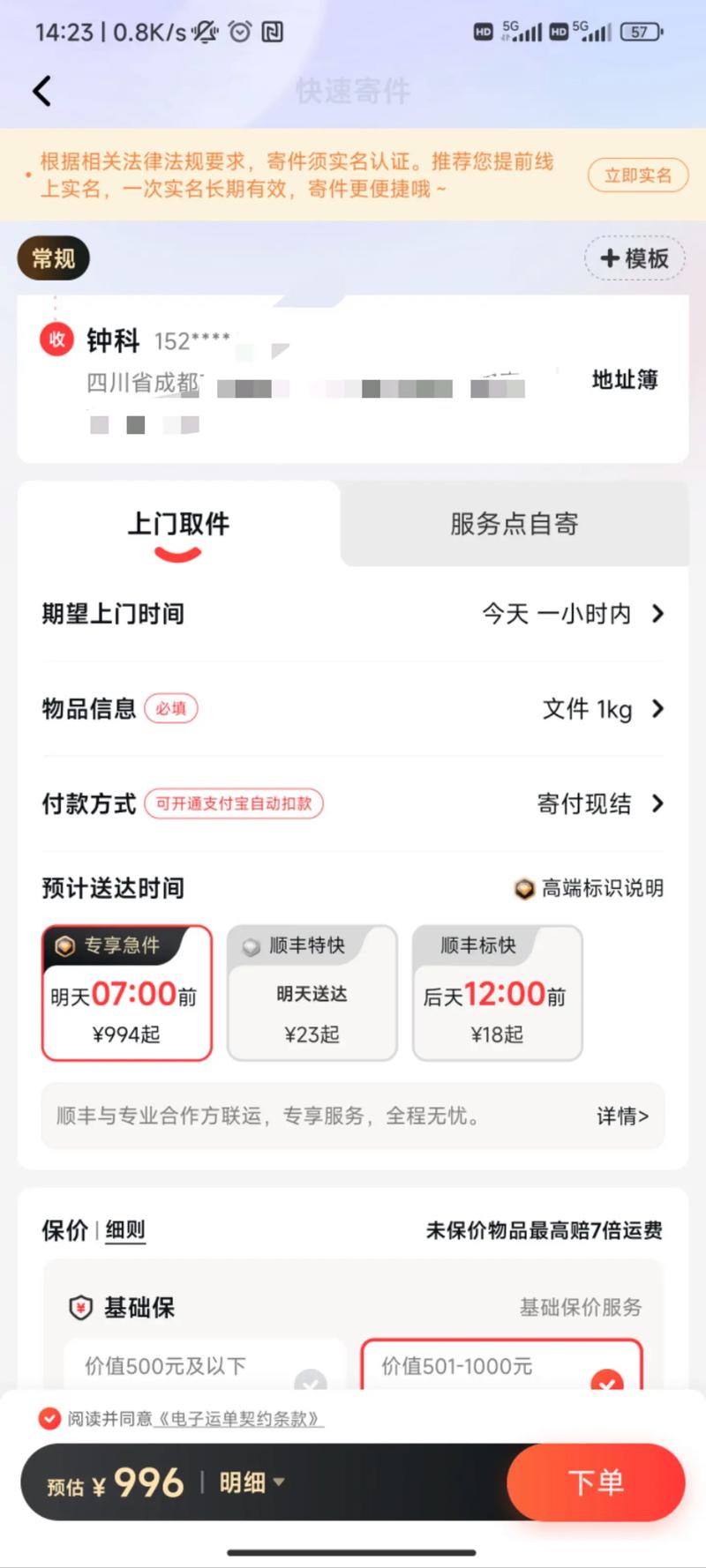Open the 地址簿 address book

pyautogui.click(x=623, y=379)
